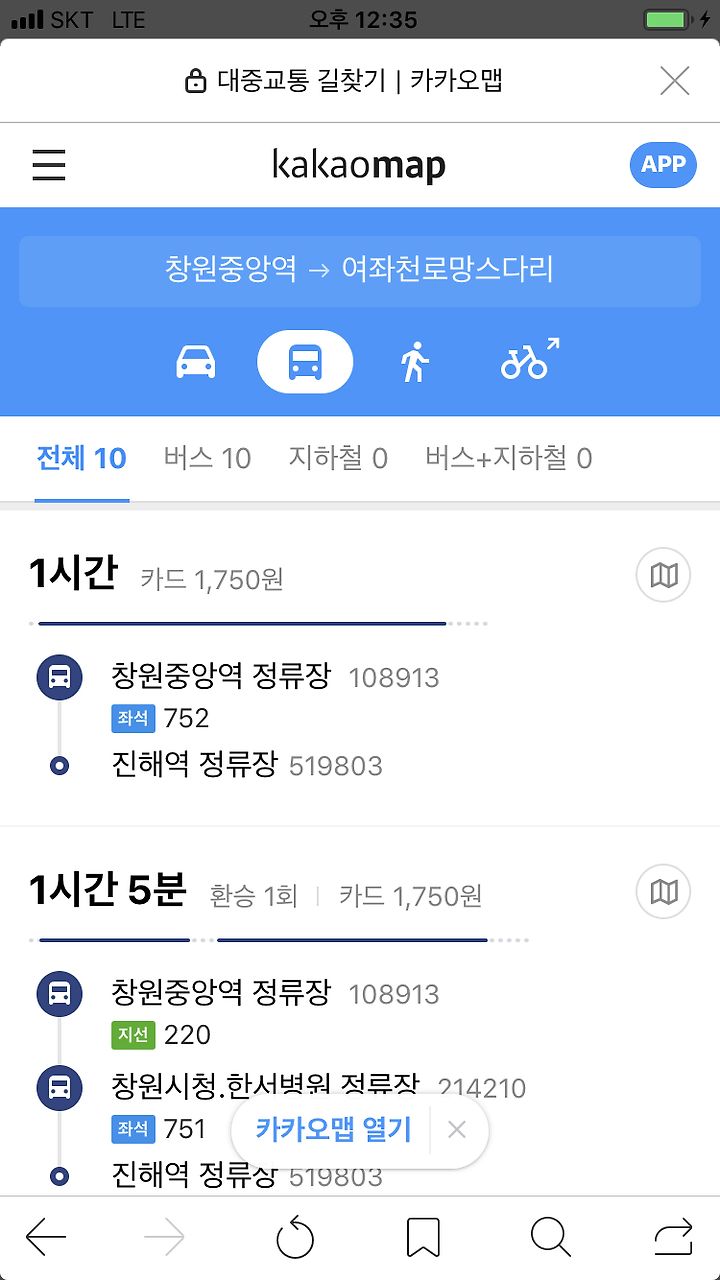Tap the blue APP button
The height and width of the screenshot is (1280, 720).
(x=663, y=165)
